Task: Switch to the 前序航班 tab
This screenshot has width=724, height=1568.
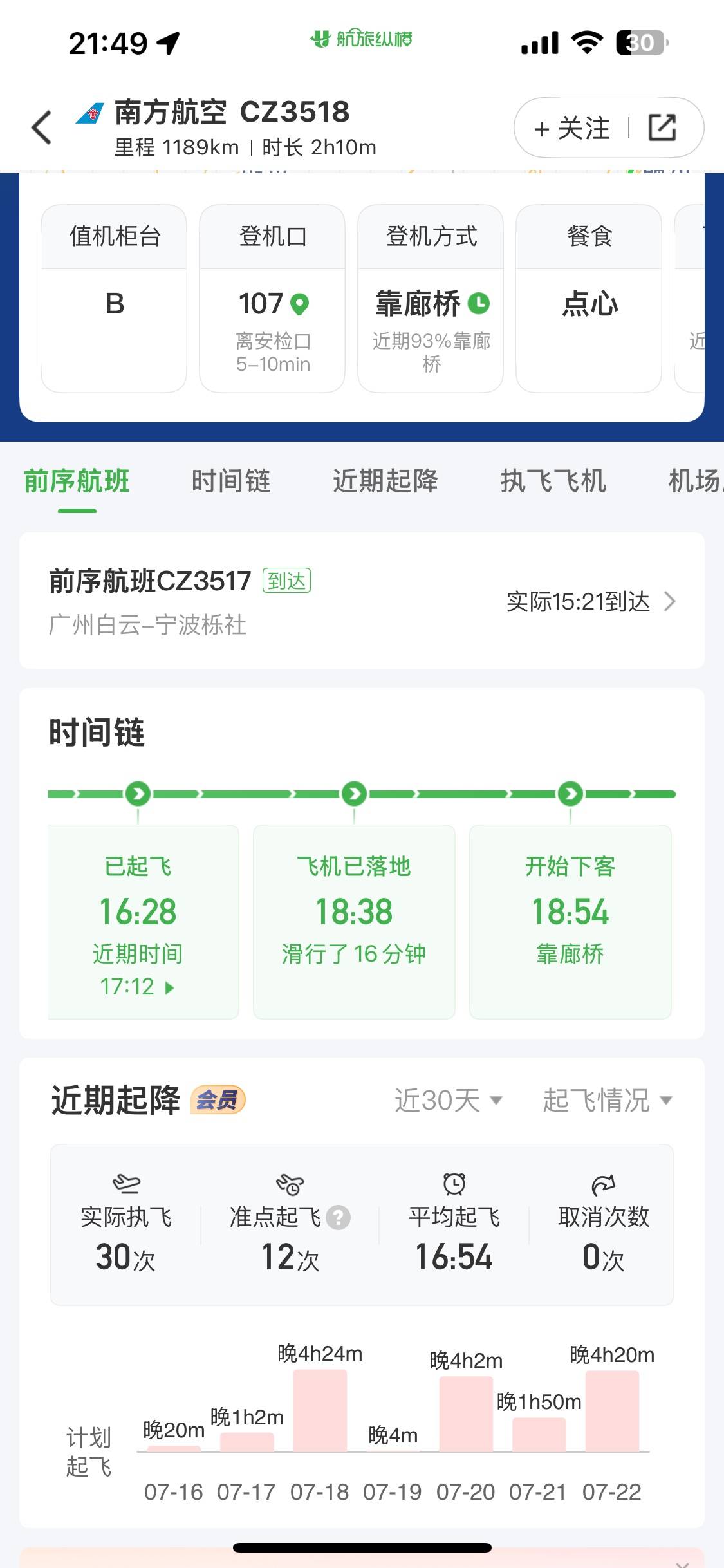Action: 77,481
